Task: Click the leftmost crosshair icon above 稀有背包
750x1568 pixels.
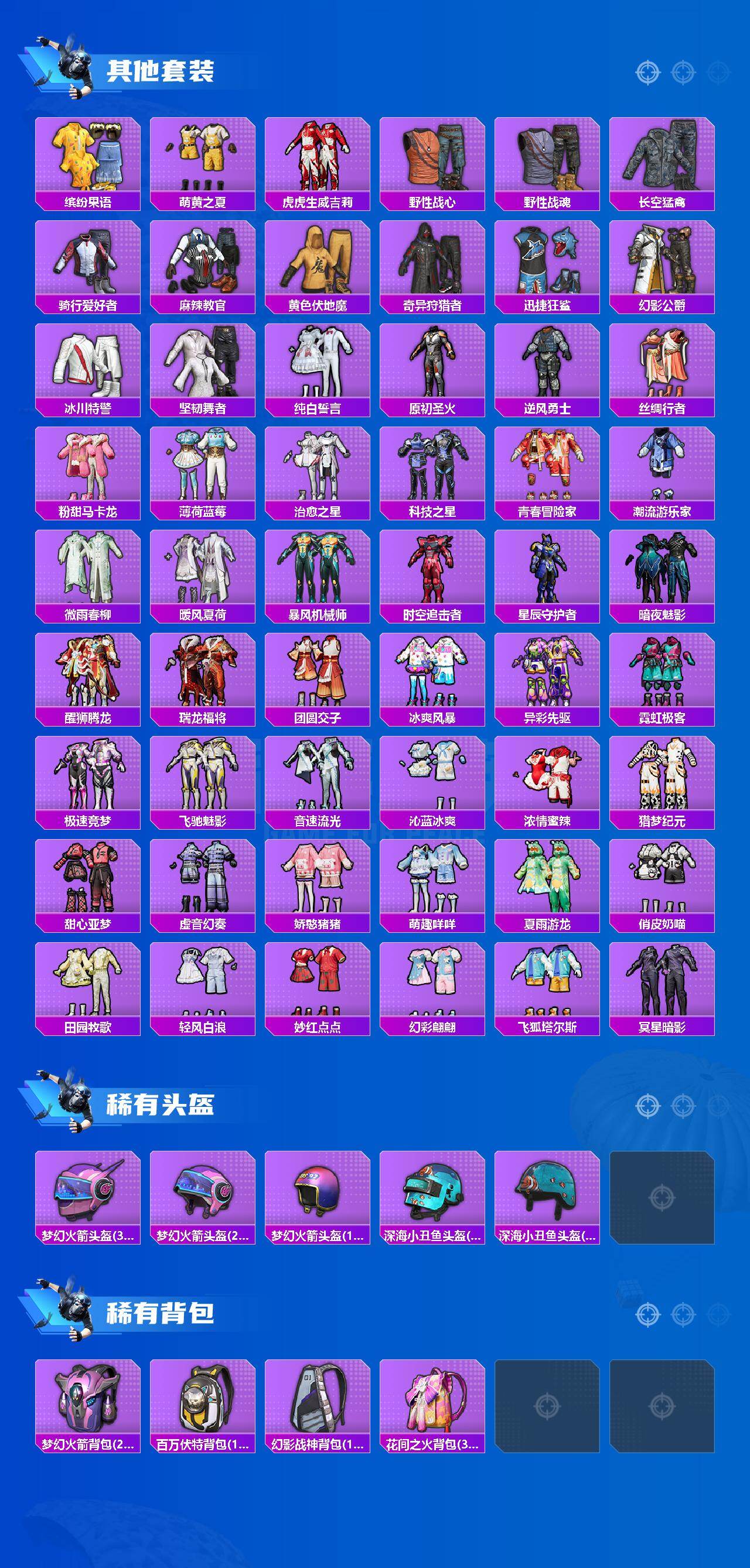Action: click(x=648, y=1315)
